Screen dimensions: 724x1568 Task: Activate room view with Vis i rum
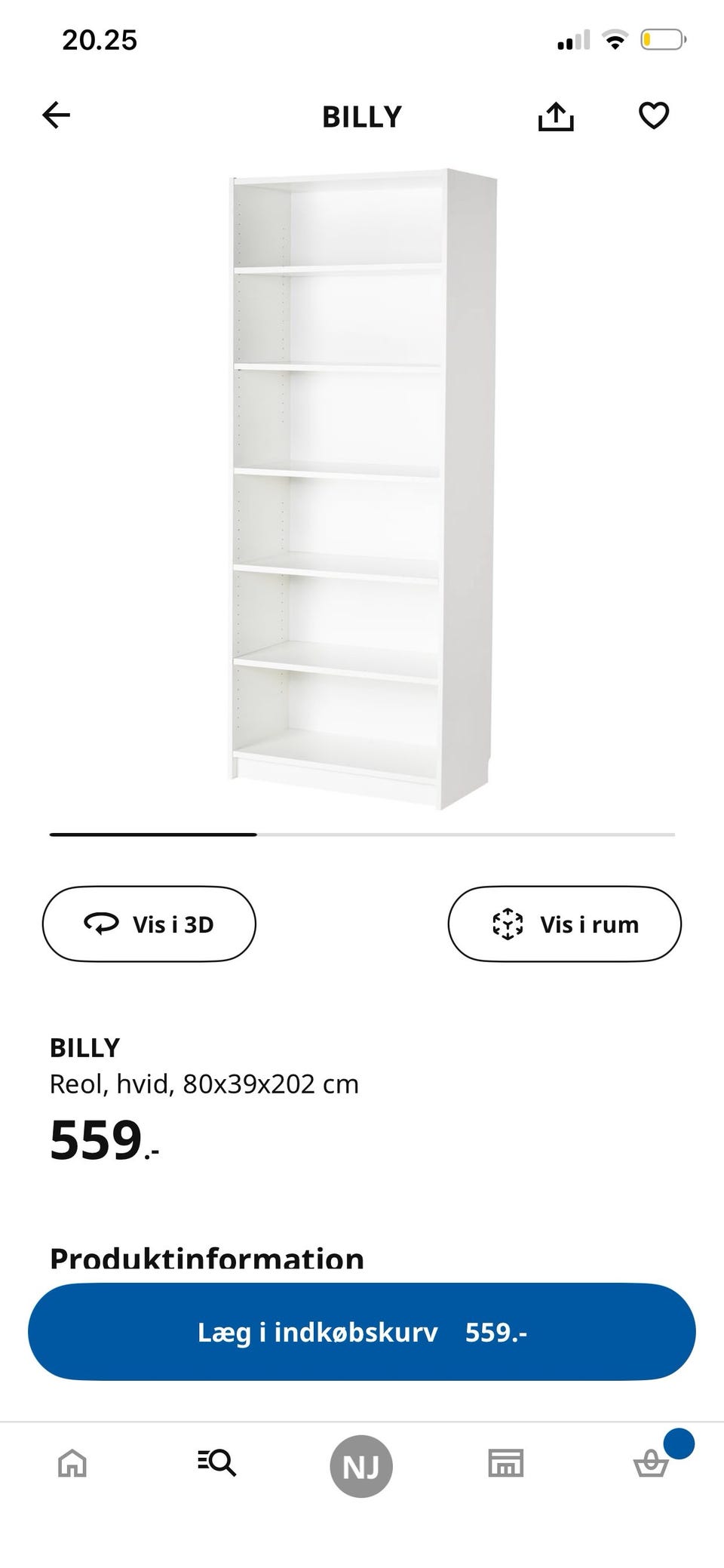(x=564, y=924)
